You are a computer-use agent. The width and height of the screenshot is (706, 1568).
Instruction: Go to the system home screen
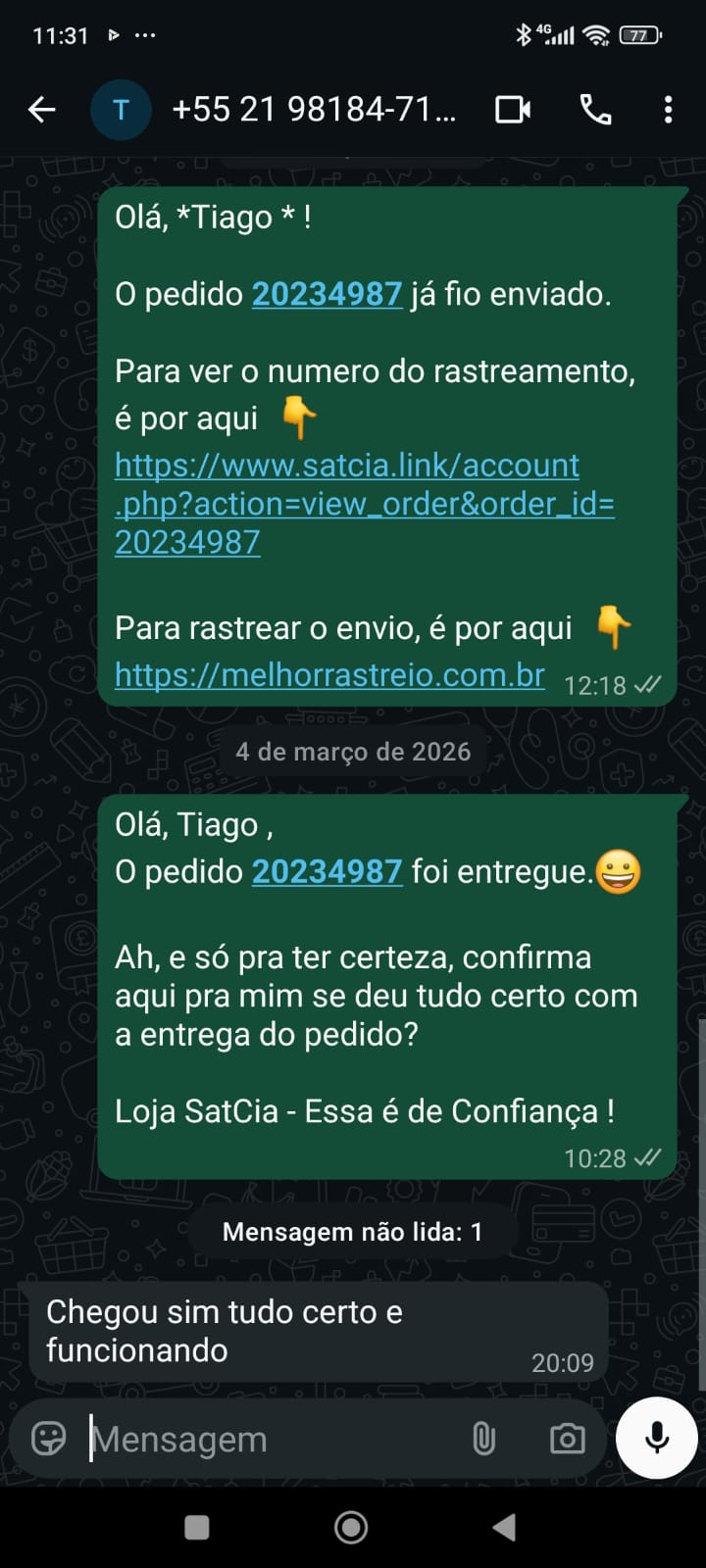pyautogui.click(x=351, y=1527)
